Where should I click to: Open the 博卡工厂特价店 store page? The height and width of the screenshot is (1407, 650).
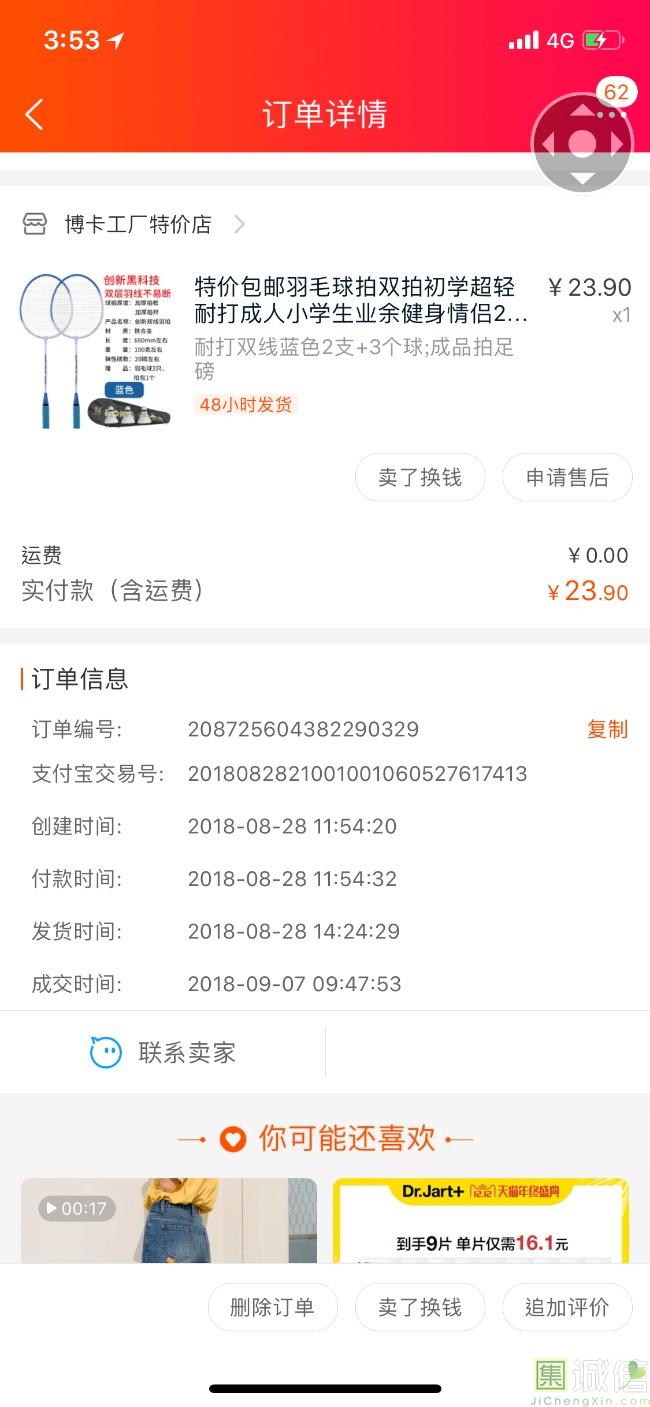click(x=138, y=224)
